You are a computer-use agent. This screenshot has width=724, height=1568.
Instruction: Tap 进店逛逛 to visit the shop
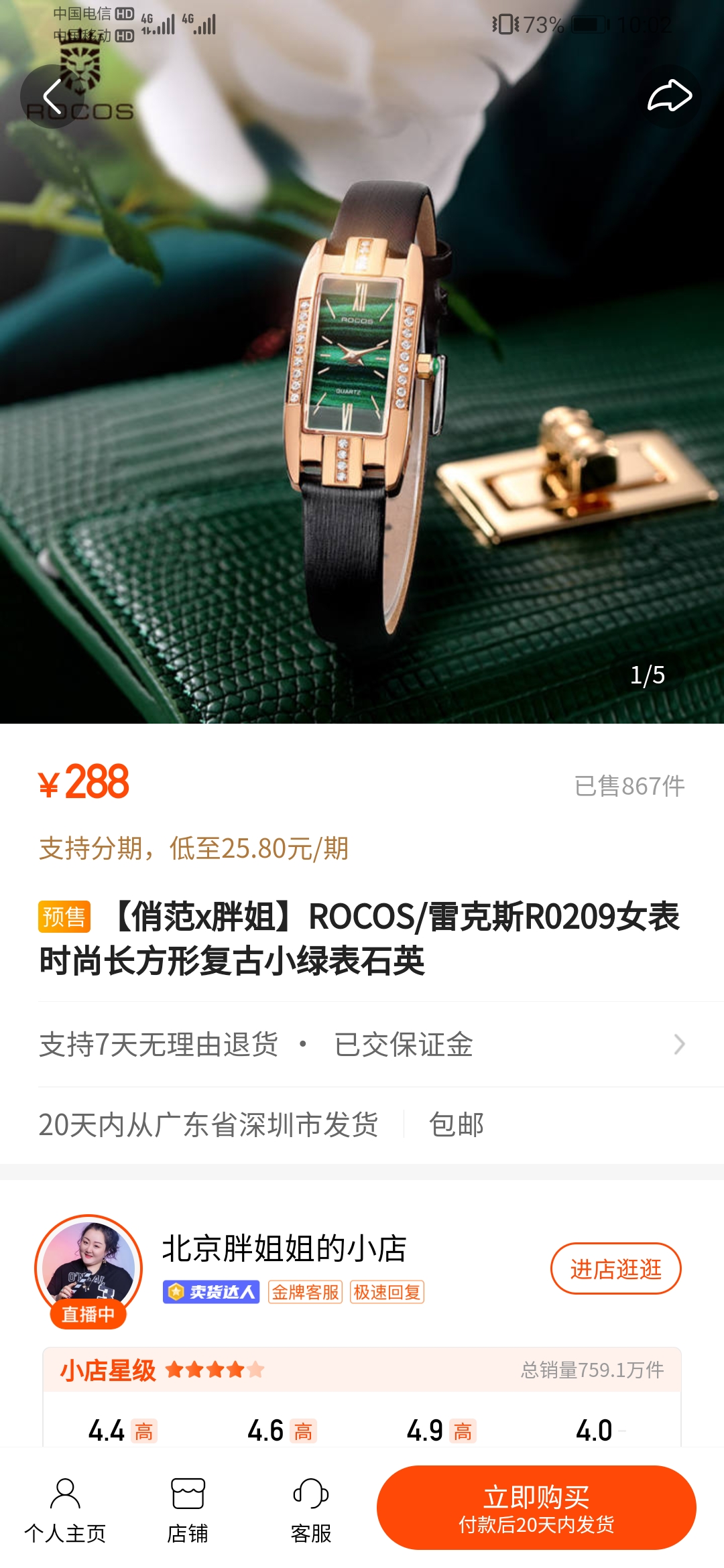click(615, 1268)
